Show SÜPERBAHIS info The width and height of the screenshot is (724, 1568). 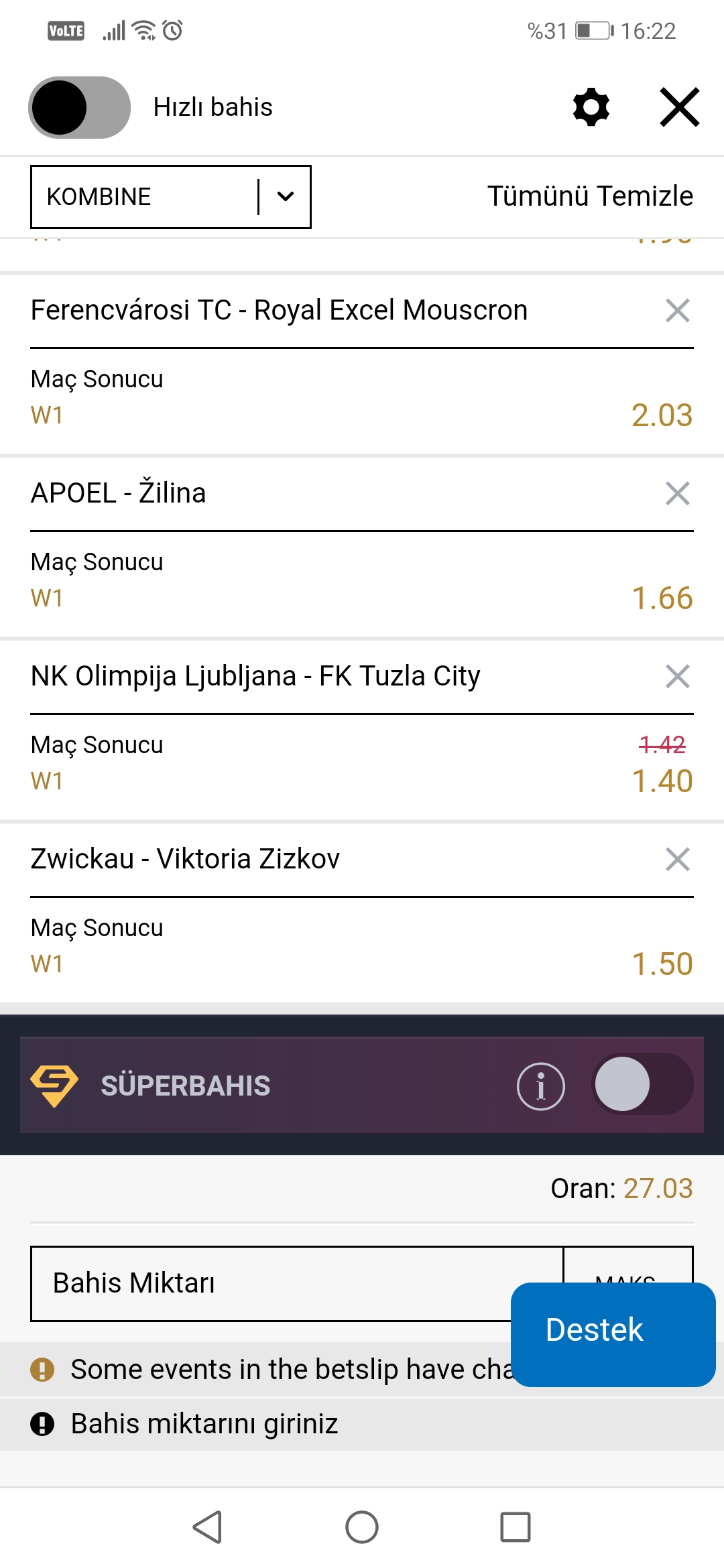(x=541, y=1086)
